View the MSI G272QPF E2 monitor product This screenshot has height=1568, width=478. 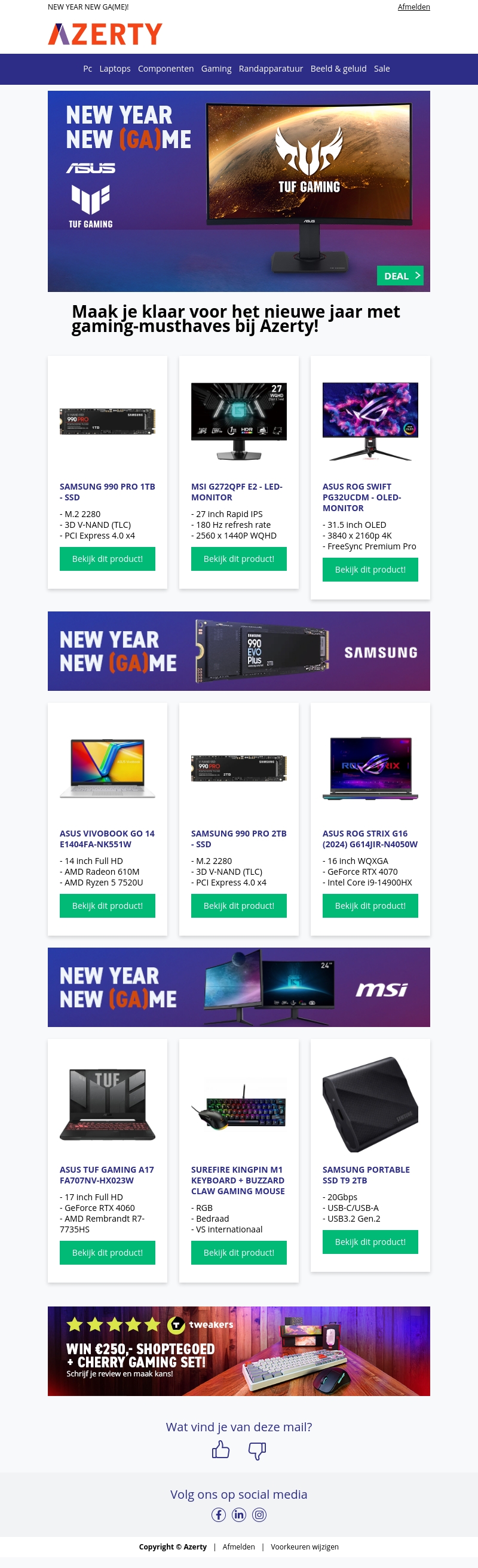click(x=238, y=559)
